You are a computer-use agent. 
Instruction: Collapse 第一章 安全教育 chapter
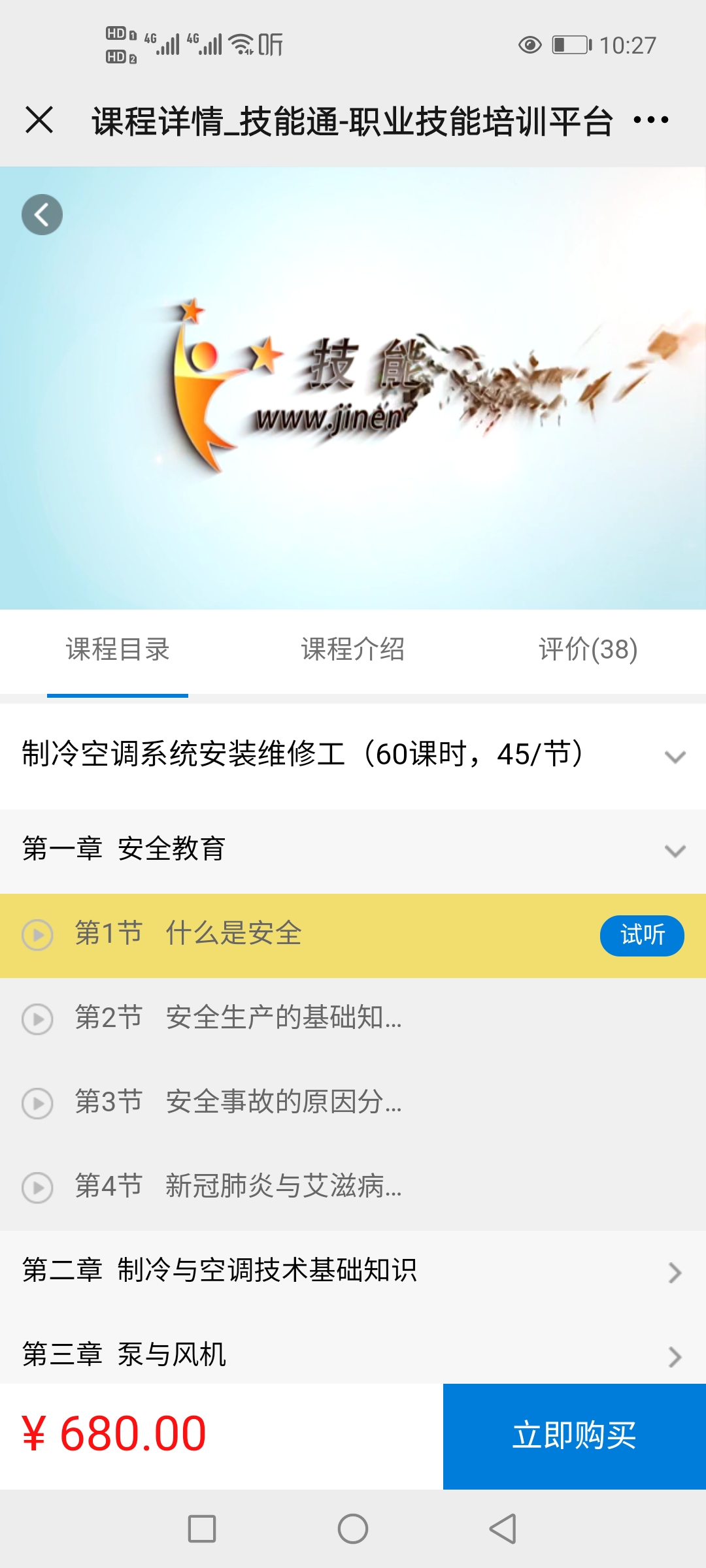click(353, 851)
